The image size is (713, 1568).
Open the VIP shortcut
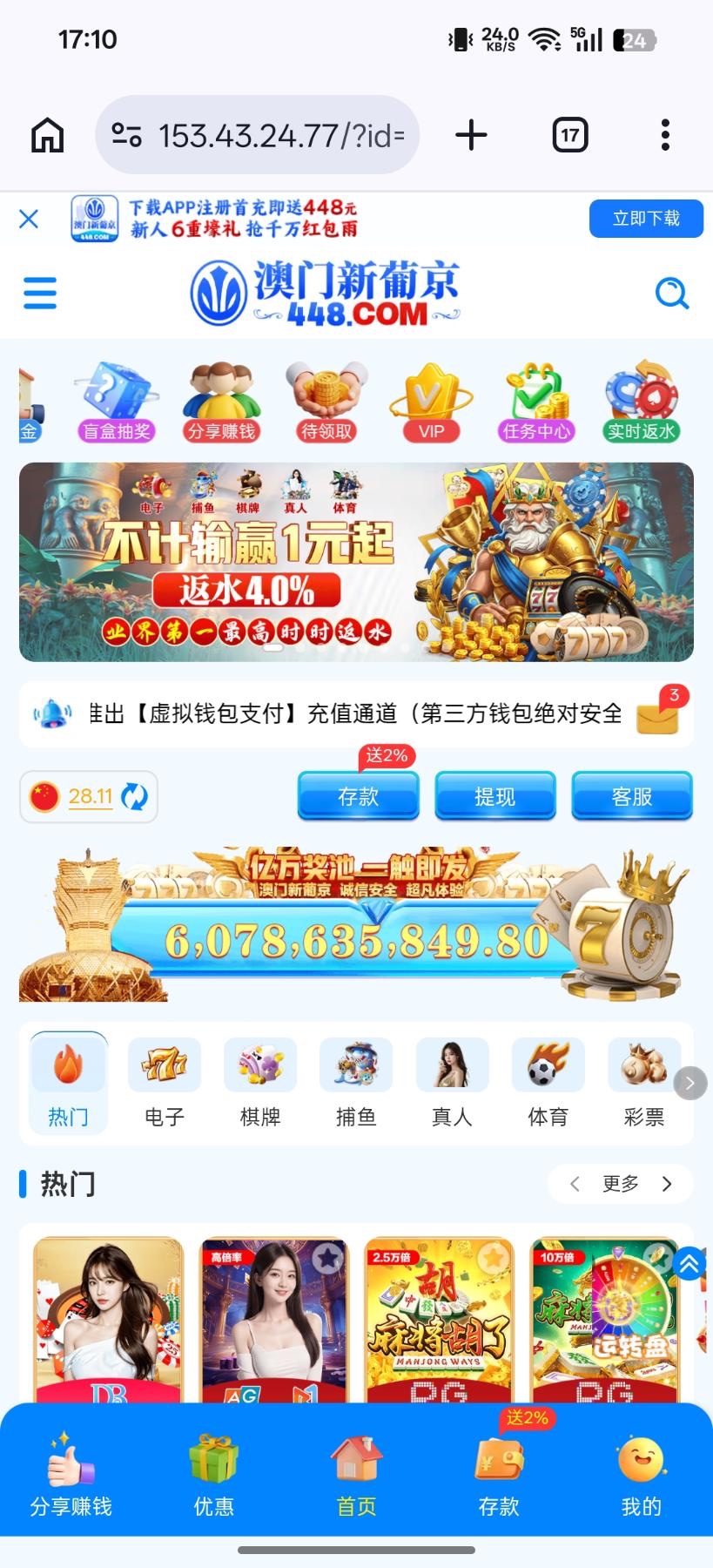[x=431, y=402]
